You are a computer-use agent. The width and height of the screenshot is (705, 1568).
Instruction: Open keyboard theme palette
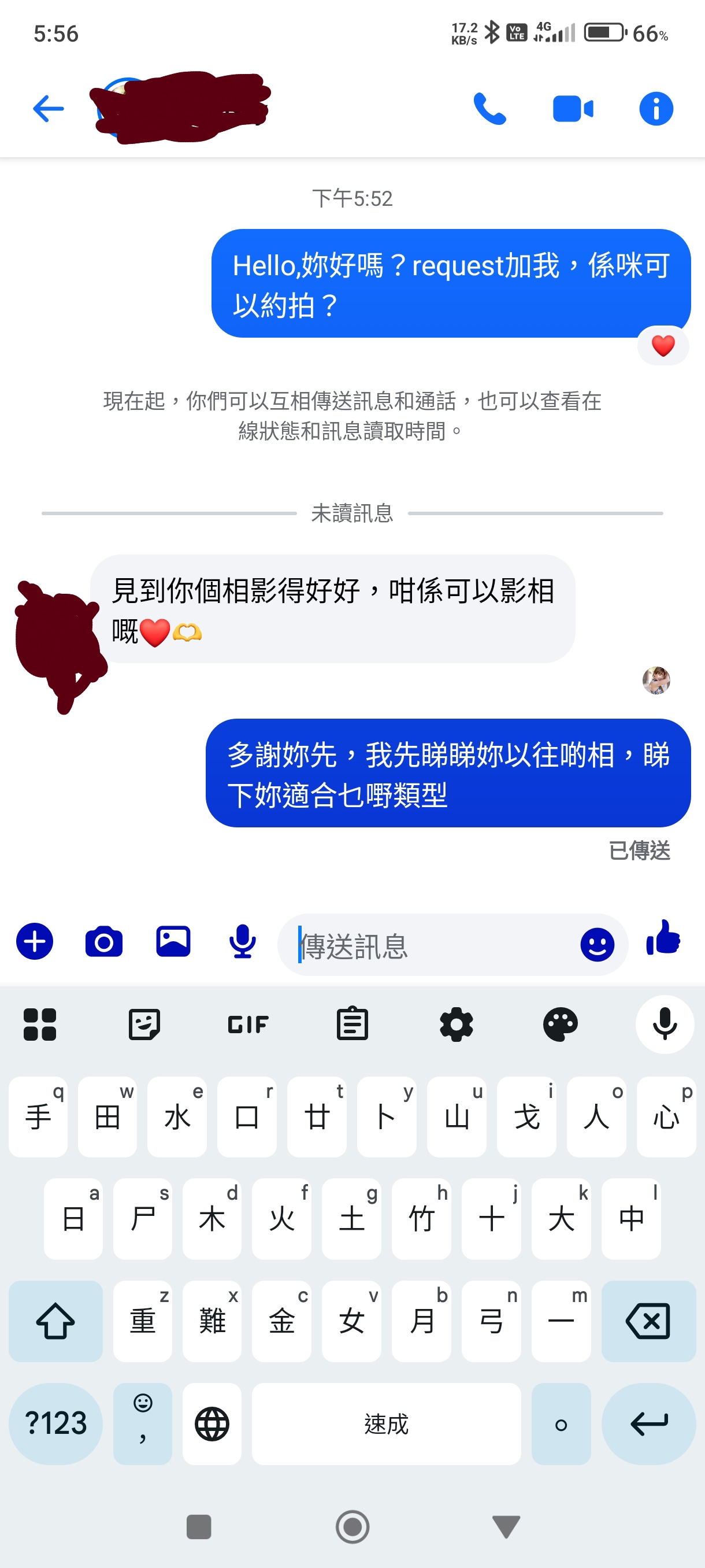[x=560, y=1025]
